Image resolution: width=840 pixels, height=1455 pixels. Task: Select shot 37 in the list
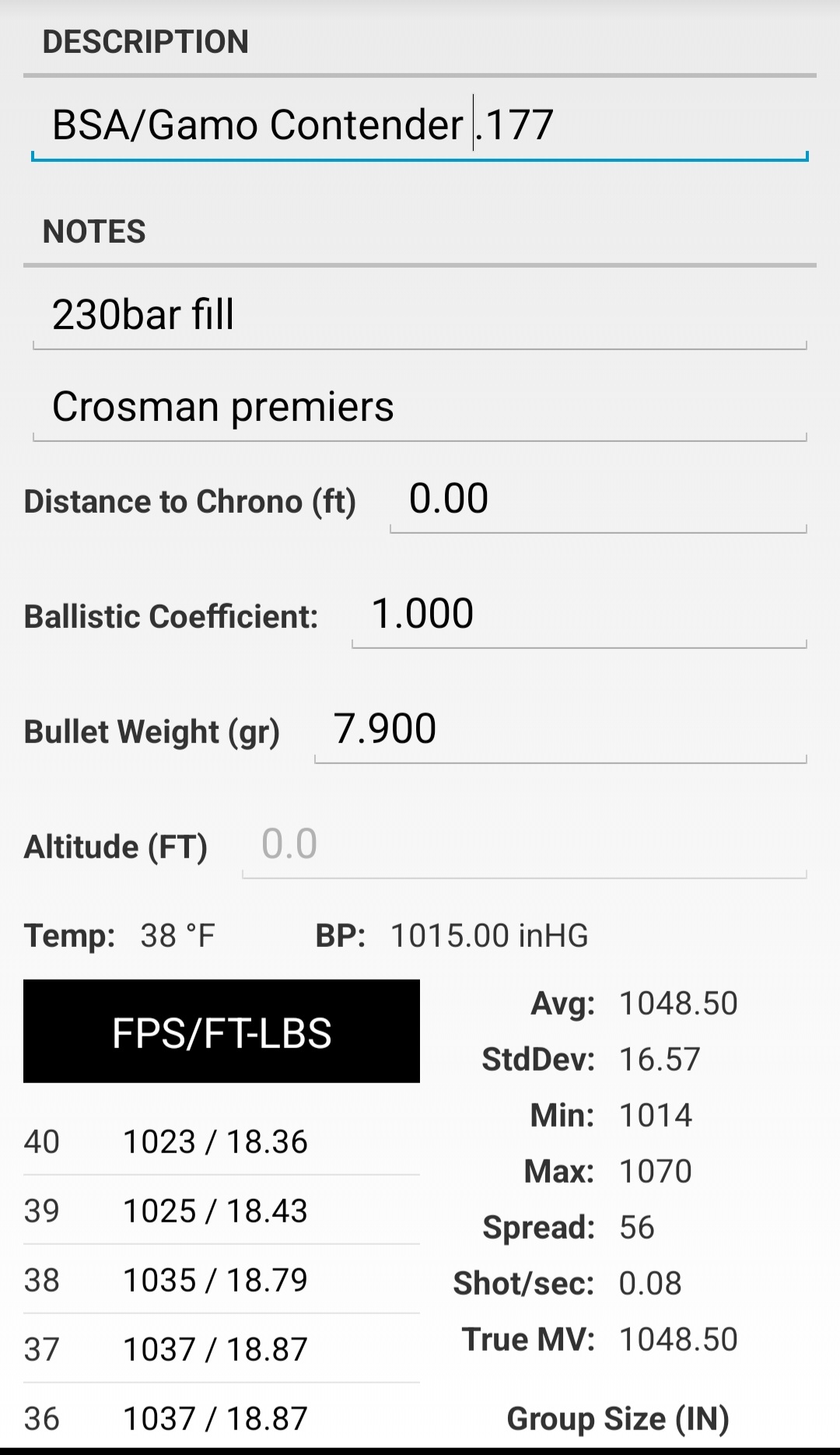(x=222, y=1348)
